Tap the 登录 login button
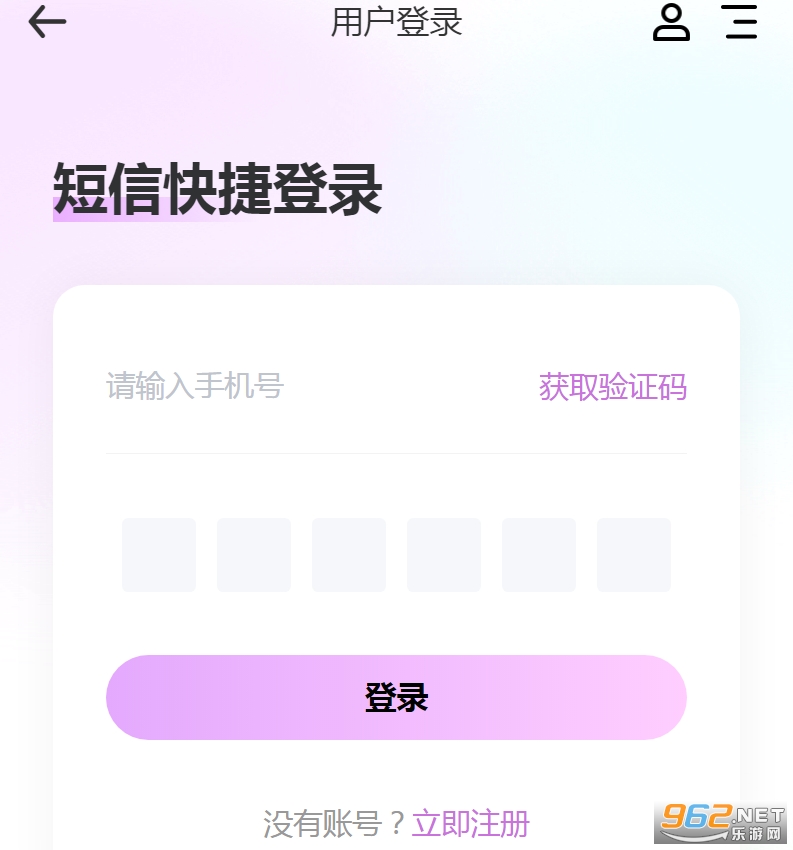 tap(396, 697)
